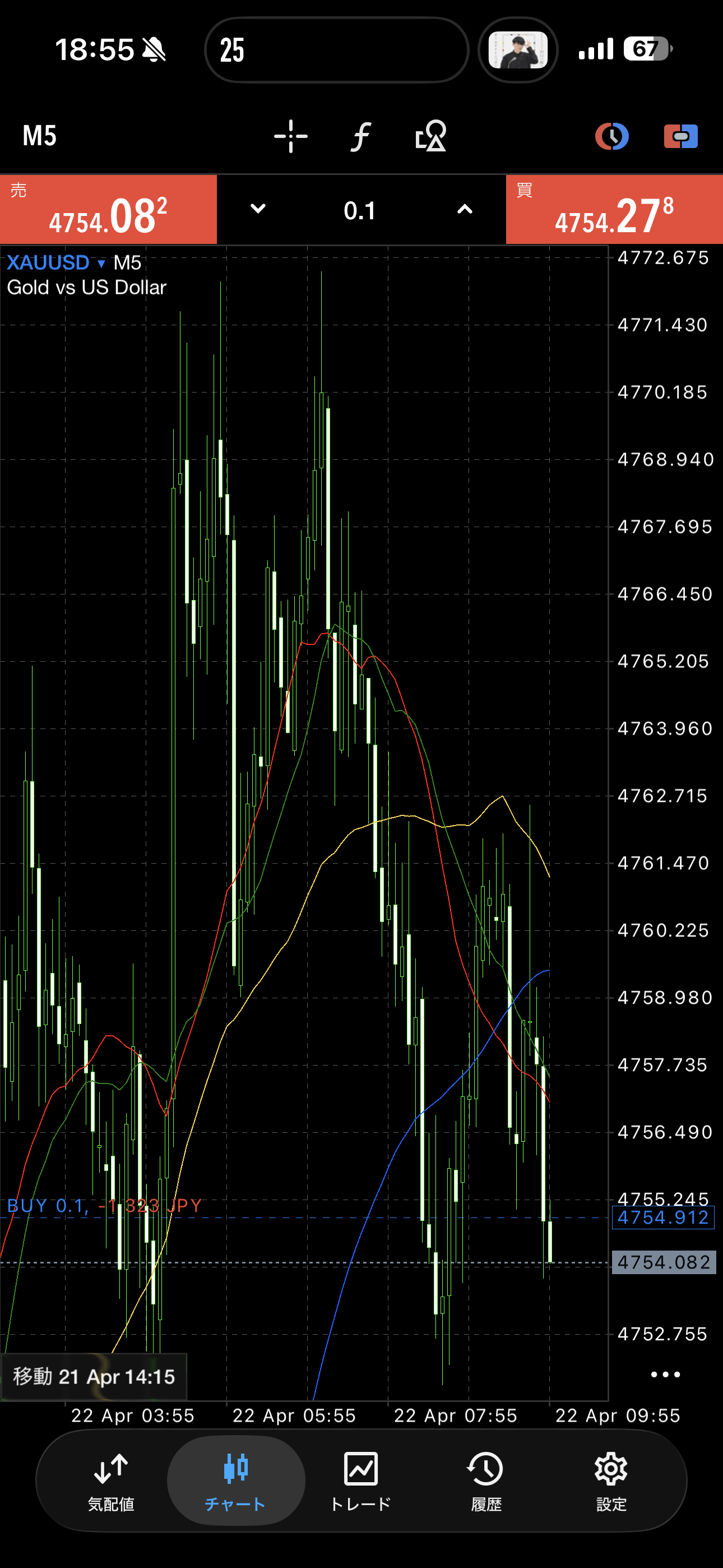
Task: Decrease the lot volume
Action: tap(258, 209)
